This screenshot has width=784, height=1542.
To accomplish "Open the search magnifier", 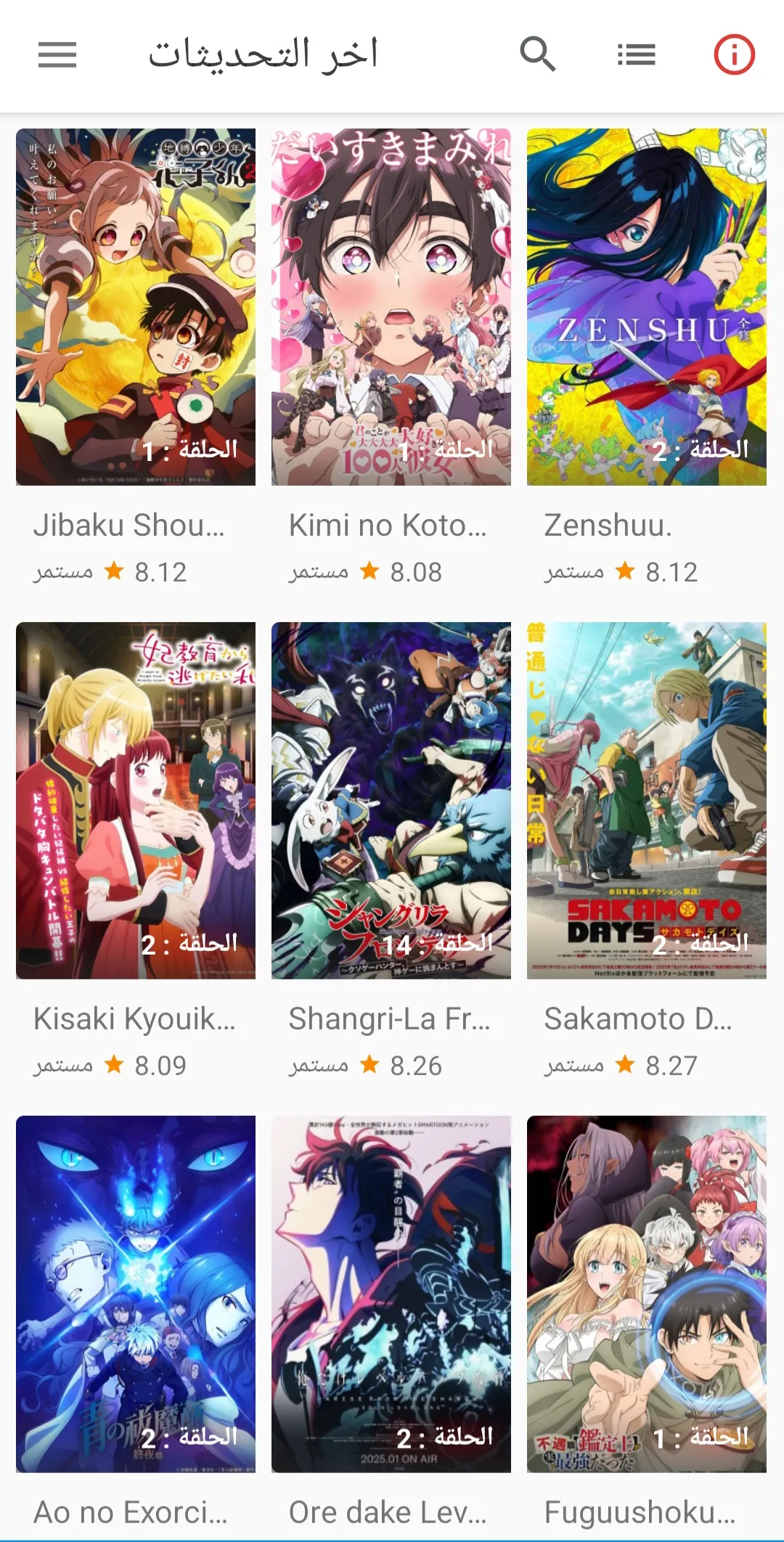I will click(538, 54).
